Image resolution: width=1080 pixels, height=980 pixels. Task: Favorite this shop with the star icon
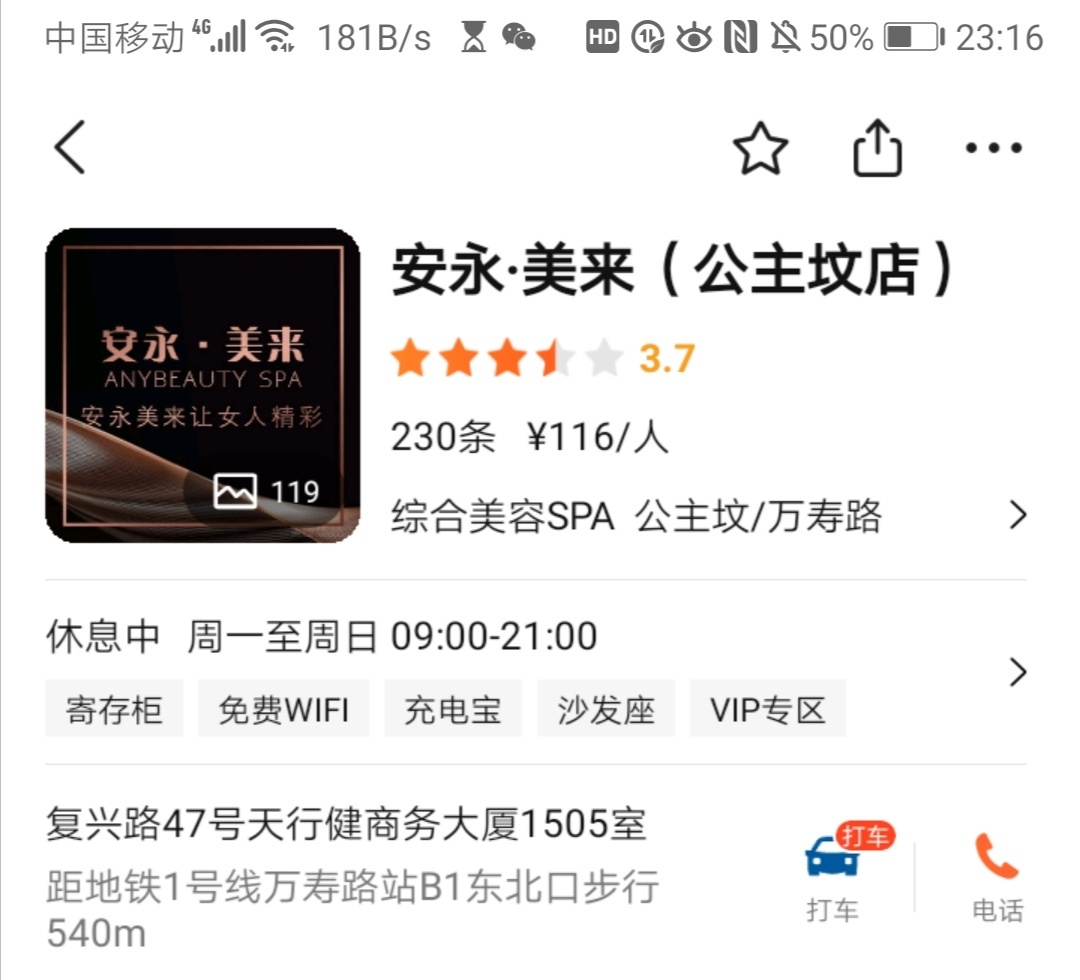click(x=760, y=149)
